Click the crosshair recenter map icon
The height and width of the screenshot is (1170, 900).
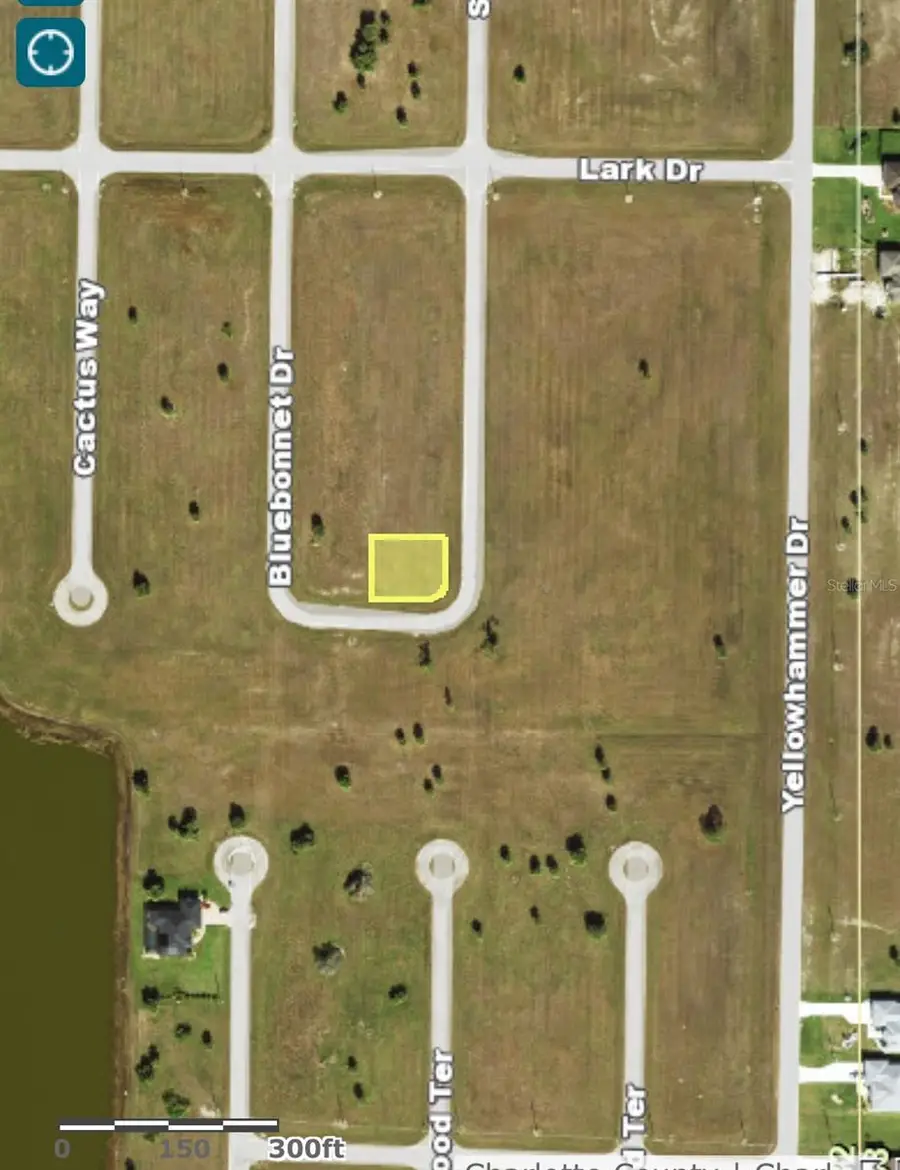tap(48, 50)
